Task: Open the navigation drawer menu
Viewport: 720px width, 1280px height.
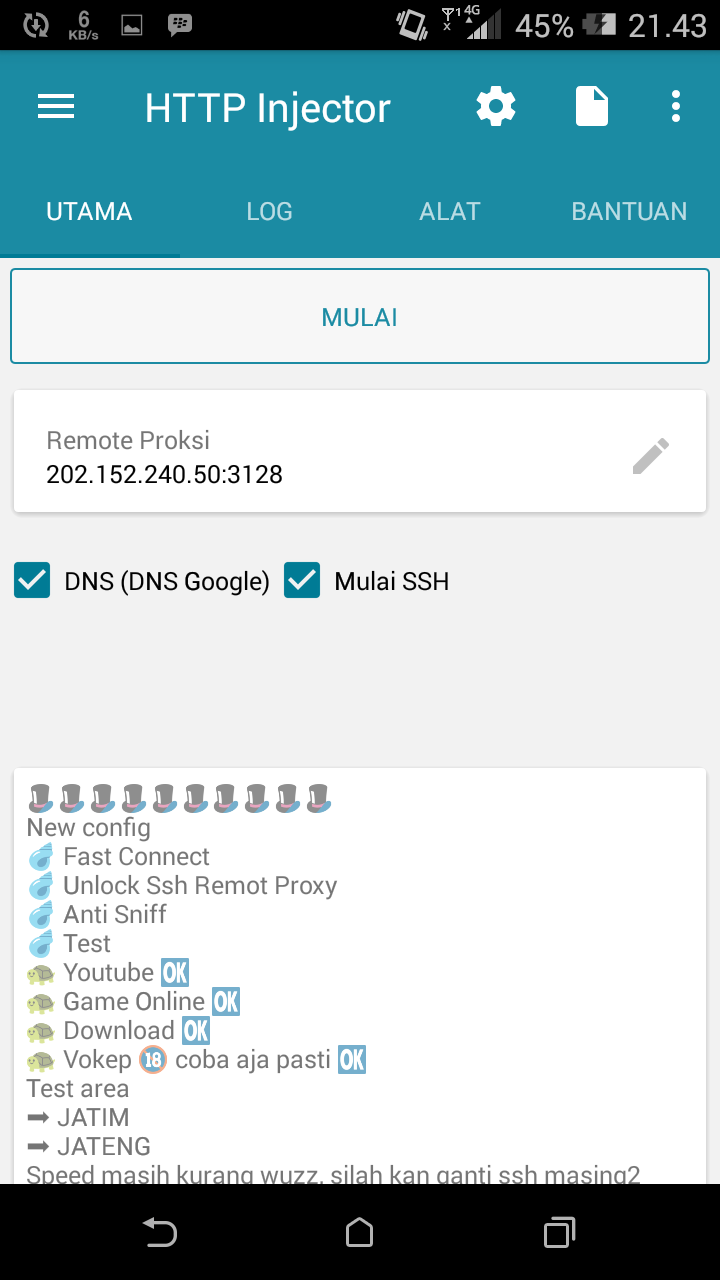Action: [56, 107]
